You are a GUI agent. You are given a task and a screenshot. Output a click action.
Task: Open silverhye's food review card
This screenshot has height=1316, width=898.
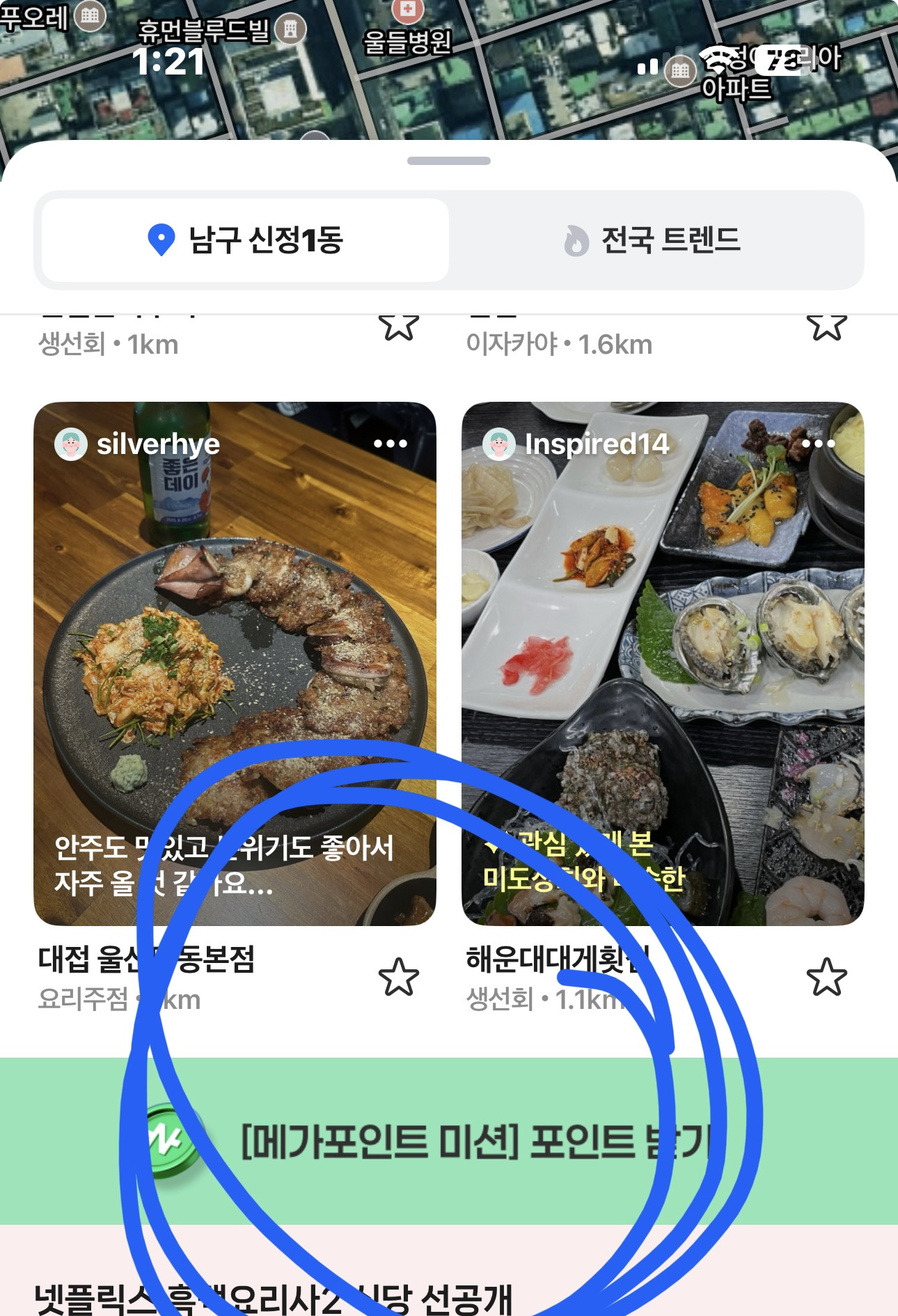click(x=235, y=663)
